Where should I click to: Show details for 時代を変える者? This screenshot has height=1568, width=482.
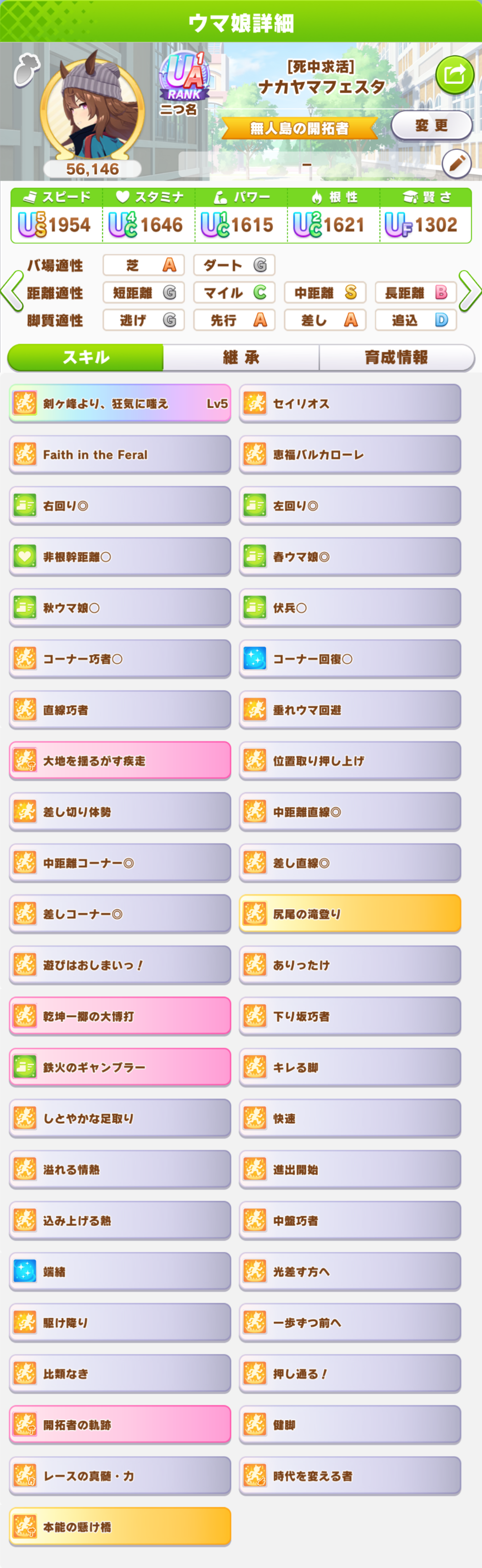coord(350,1476)
